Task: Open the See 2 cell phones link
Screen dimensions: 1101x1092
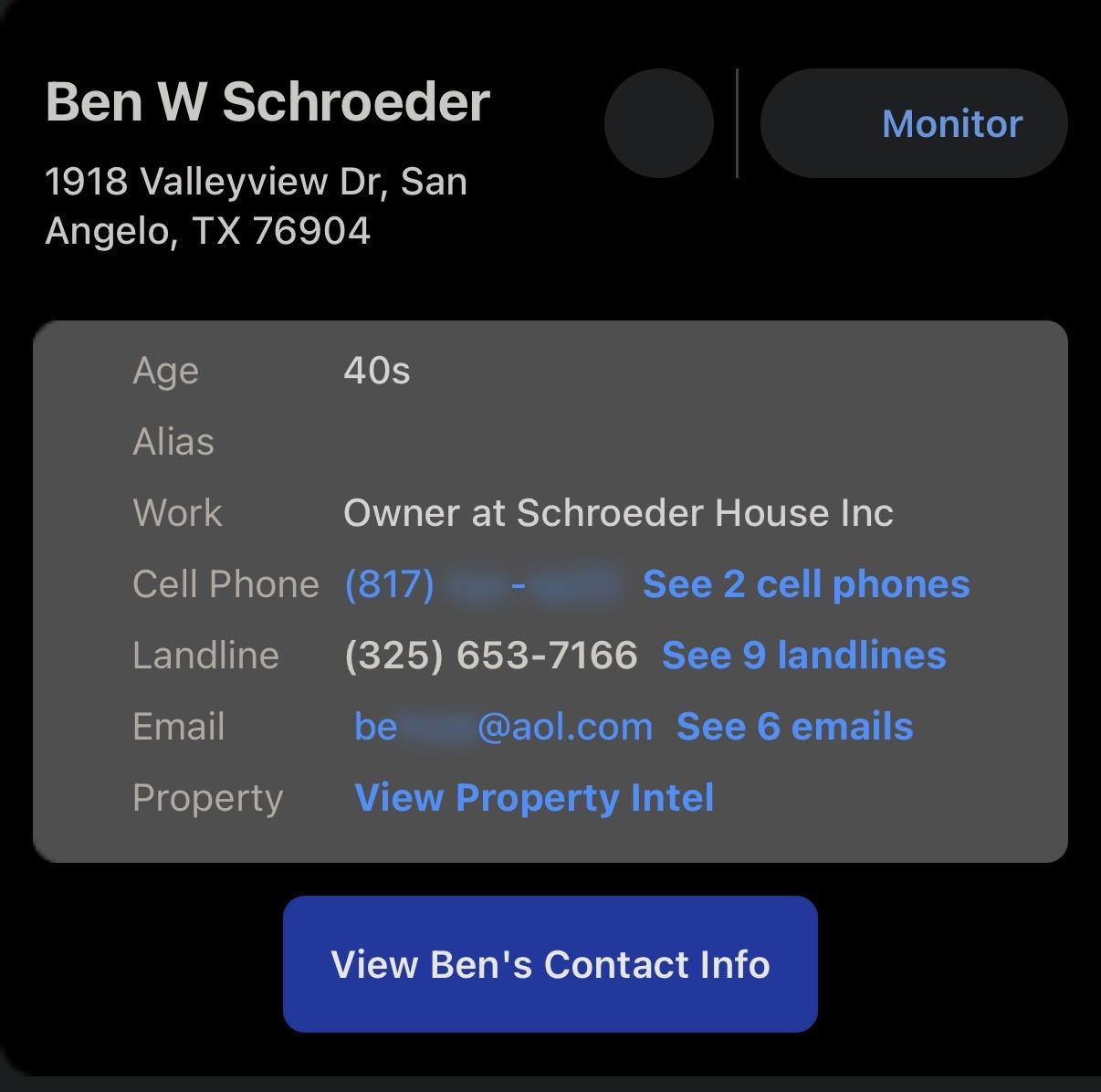Action: [805, 584]
